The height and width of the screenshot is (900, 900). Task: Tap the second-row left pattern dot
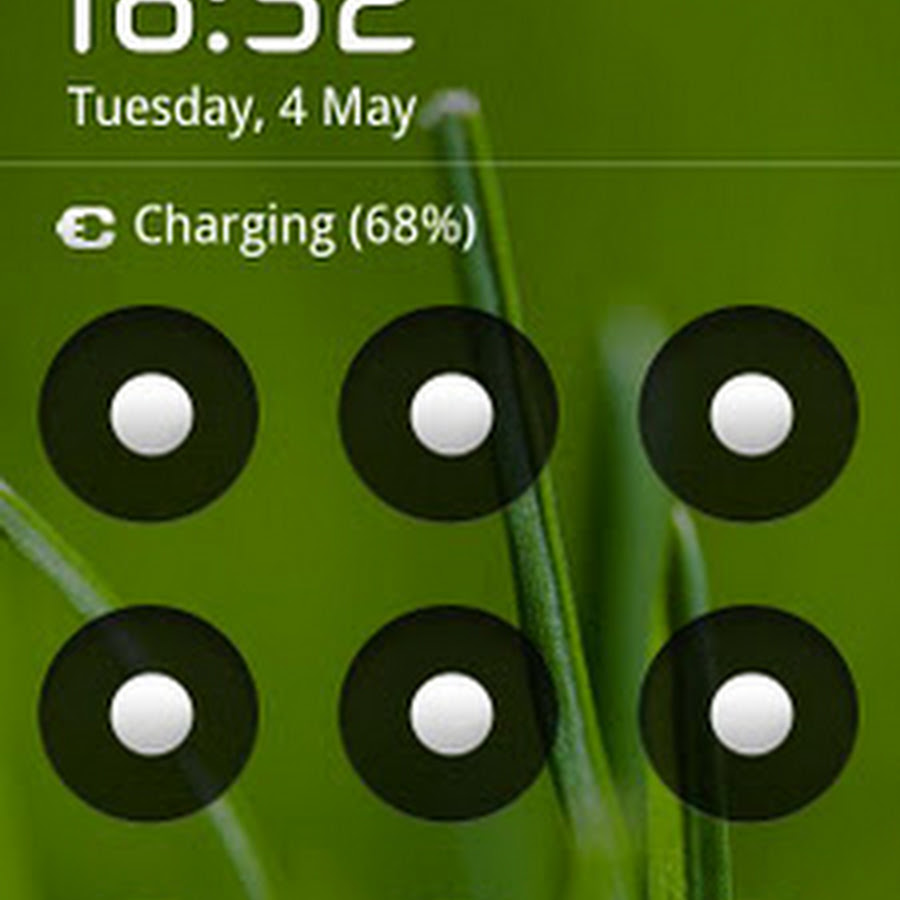point(151,714)
